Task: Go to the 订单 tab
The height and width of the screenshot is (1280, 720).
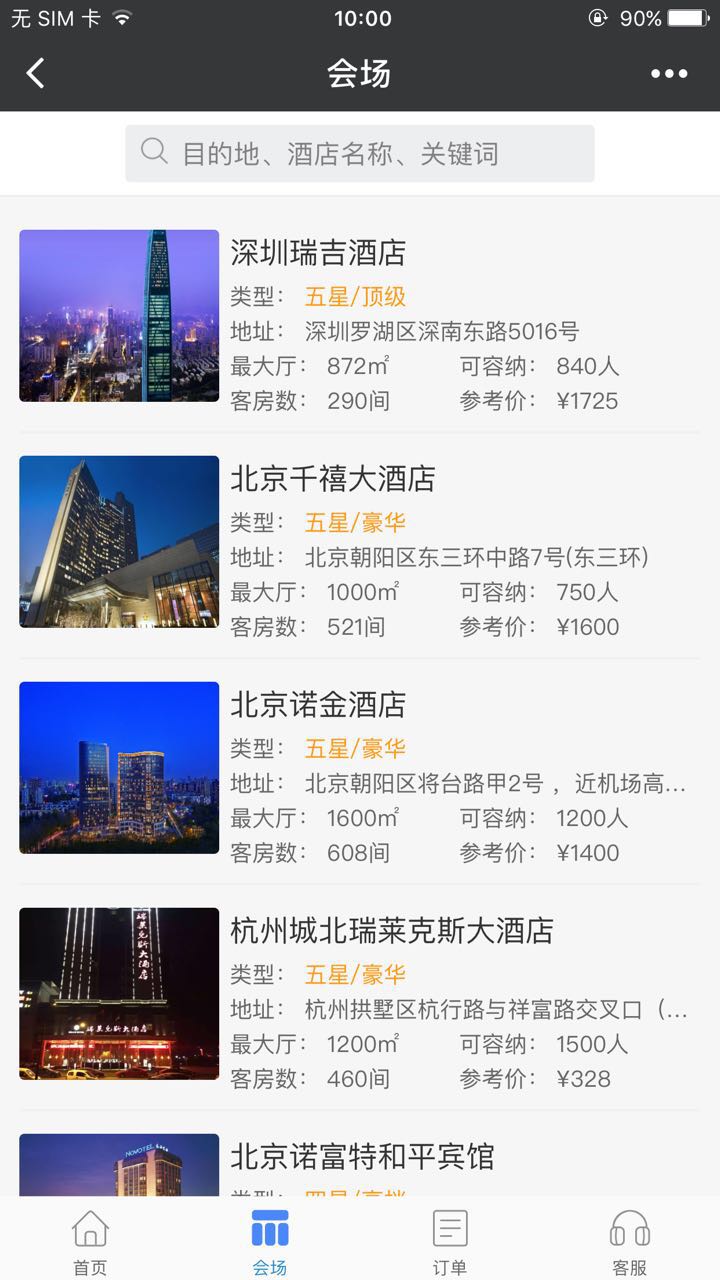Action: 450,1240
